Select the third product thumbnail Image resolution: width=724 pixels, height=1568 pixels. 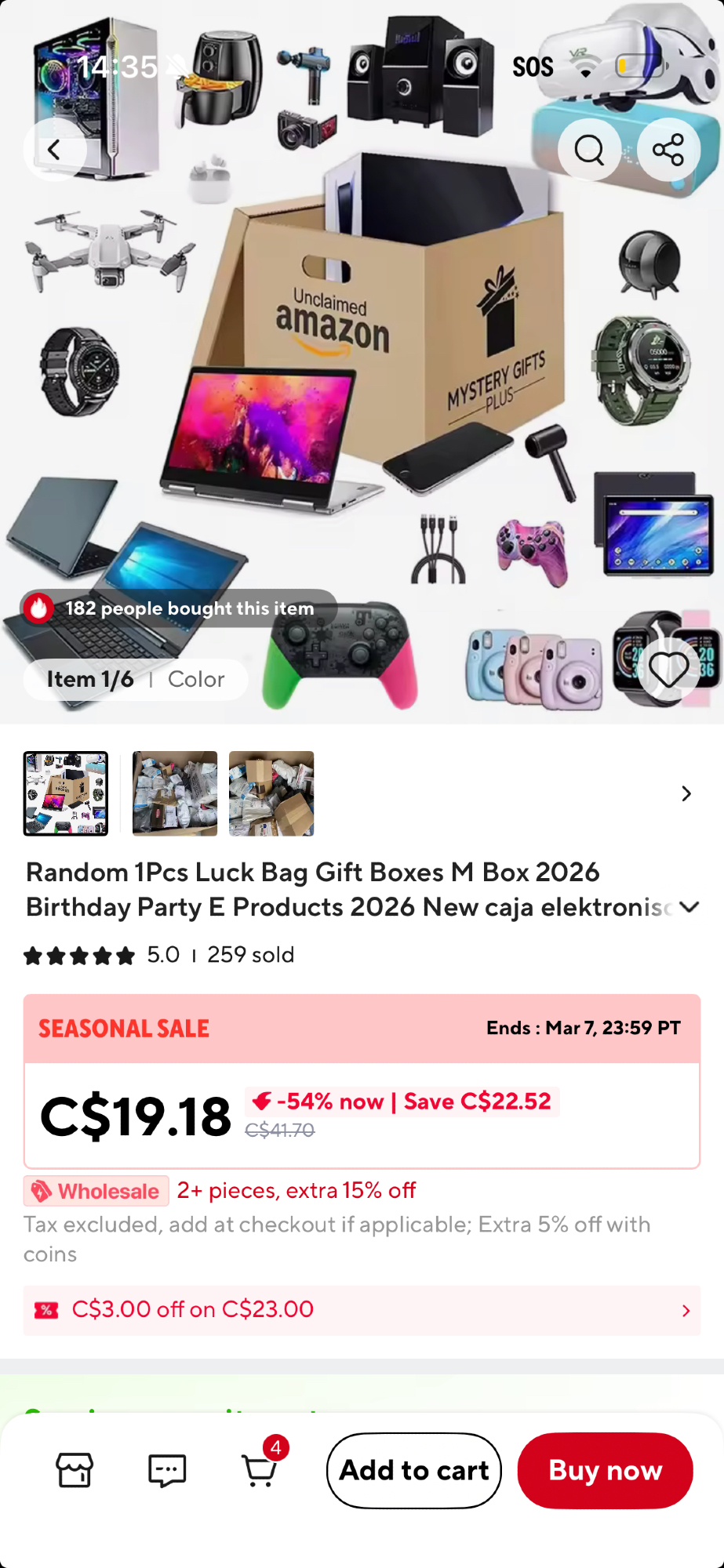(271, 793)
